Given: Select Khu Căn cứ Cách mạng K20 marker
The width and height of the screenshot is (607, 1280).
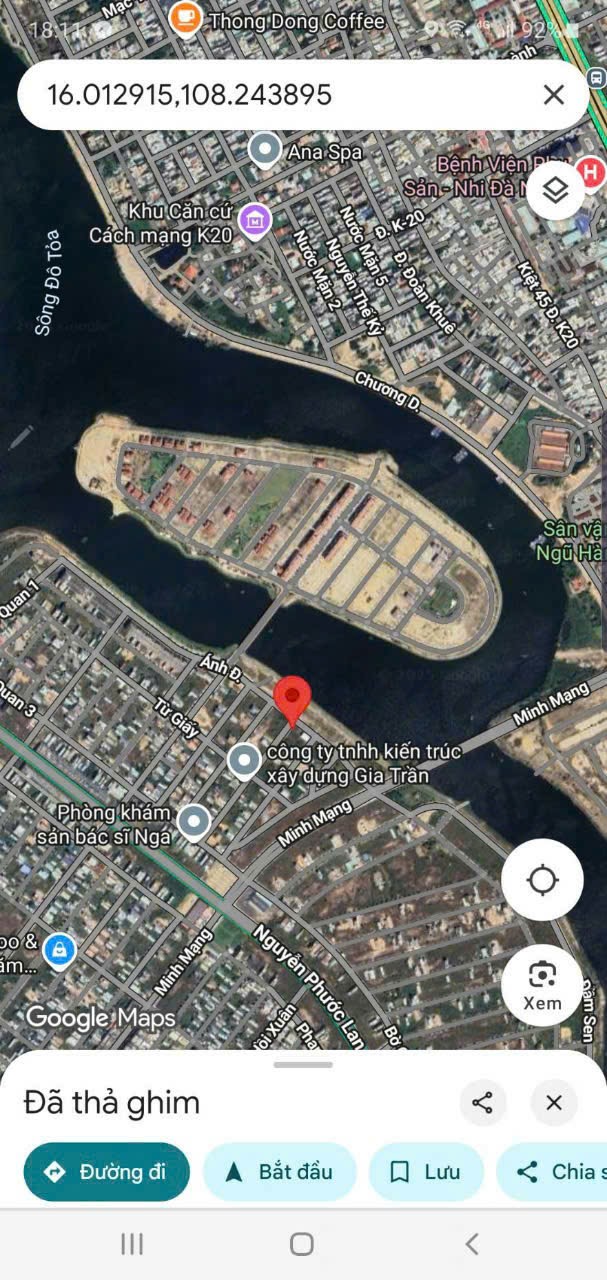Looking at the screenshot, I should pos(256,220).
